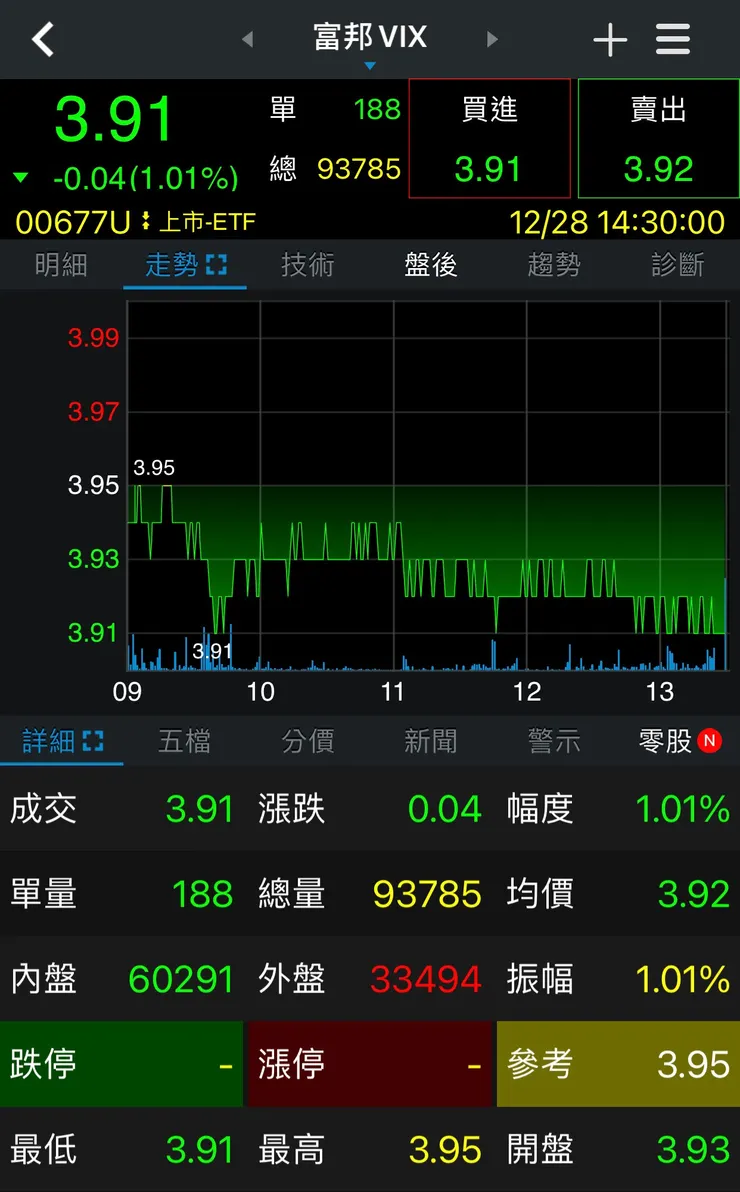The height and width of the screenshot is (1192, 740).
Task: Tap 買進 to place a buy order
Action: pyautogui.click(x=489, y=138)
